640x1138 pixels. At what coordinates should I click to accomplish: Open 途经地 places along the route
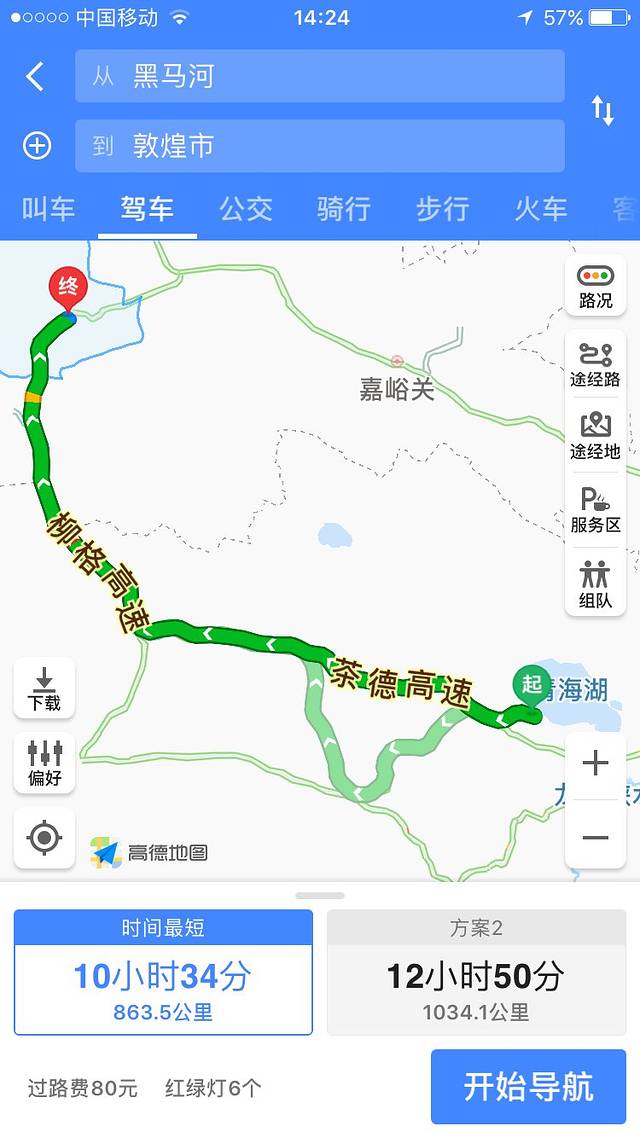pyautogui.click(x=596, y=436)
